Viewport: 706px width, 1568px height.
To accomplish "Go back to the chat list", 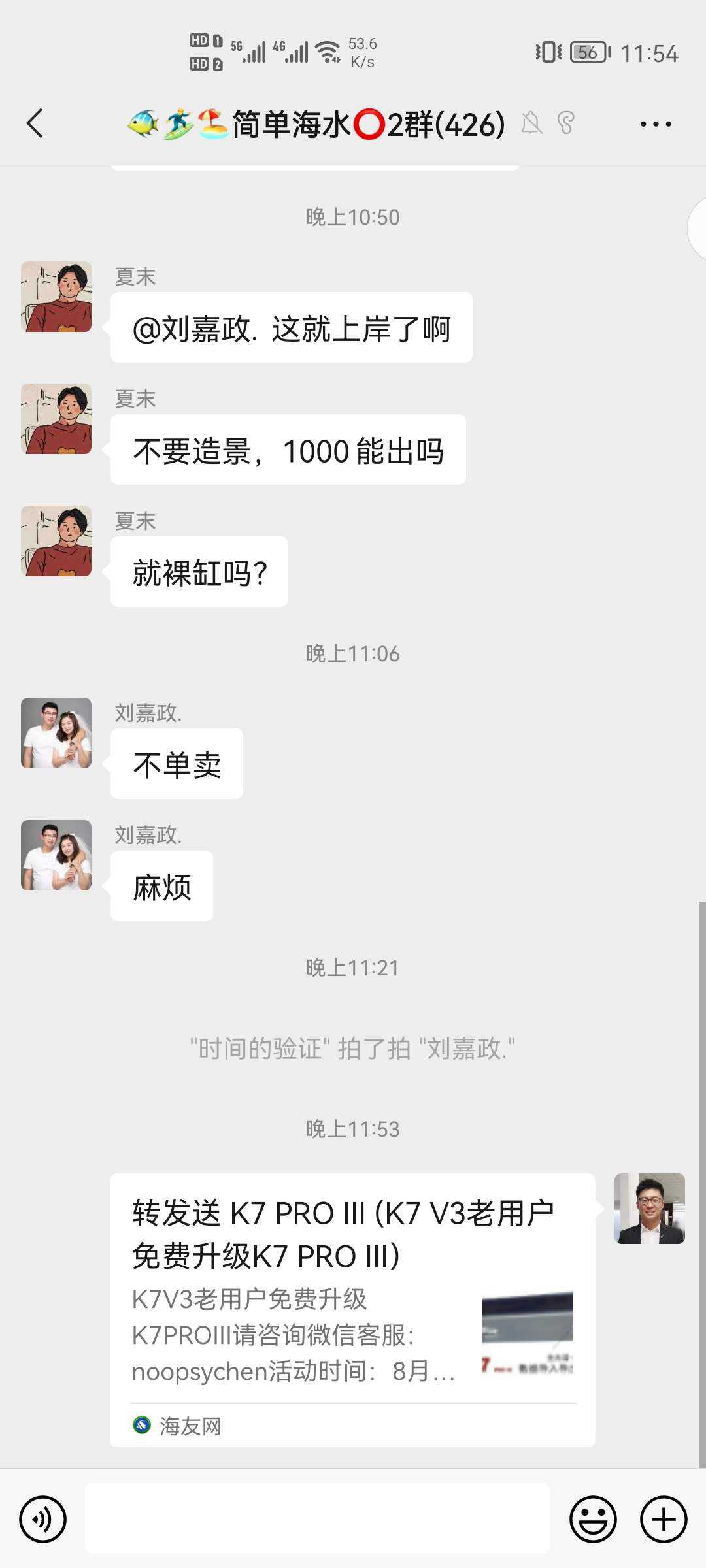I will point(35,123).
